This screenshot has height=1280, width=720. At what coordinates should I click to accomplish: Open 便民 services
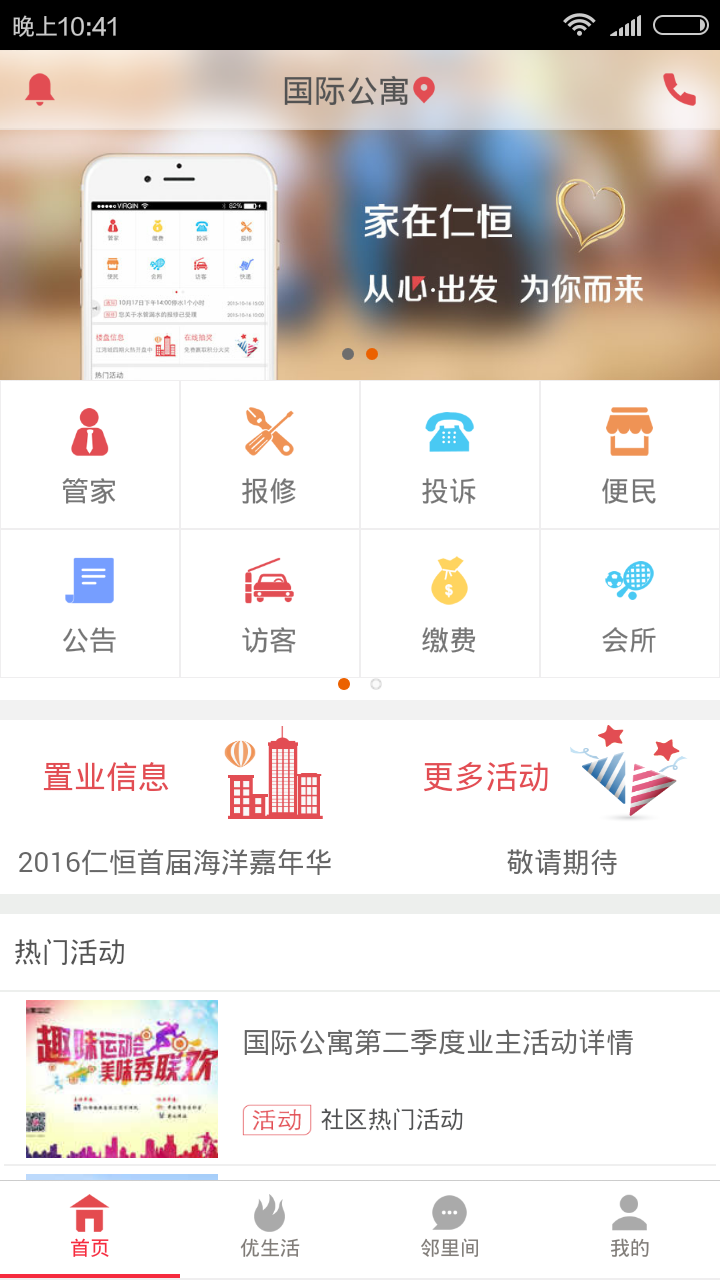pos(630,455)
